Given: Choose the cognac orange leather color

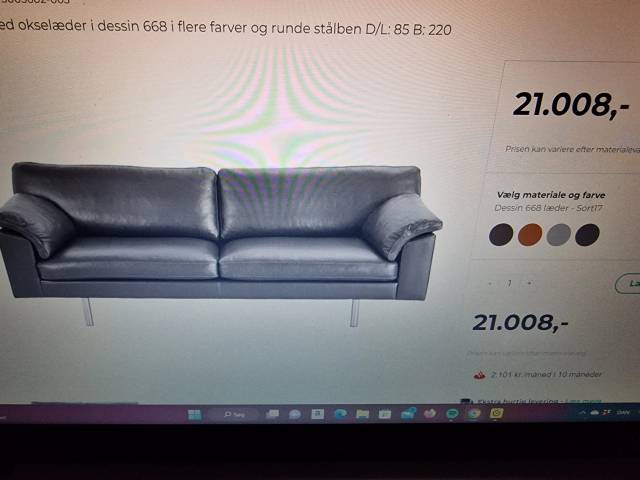Looking at the screenshot, I should [530, 235].
